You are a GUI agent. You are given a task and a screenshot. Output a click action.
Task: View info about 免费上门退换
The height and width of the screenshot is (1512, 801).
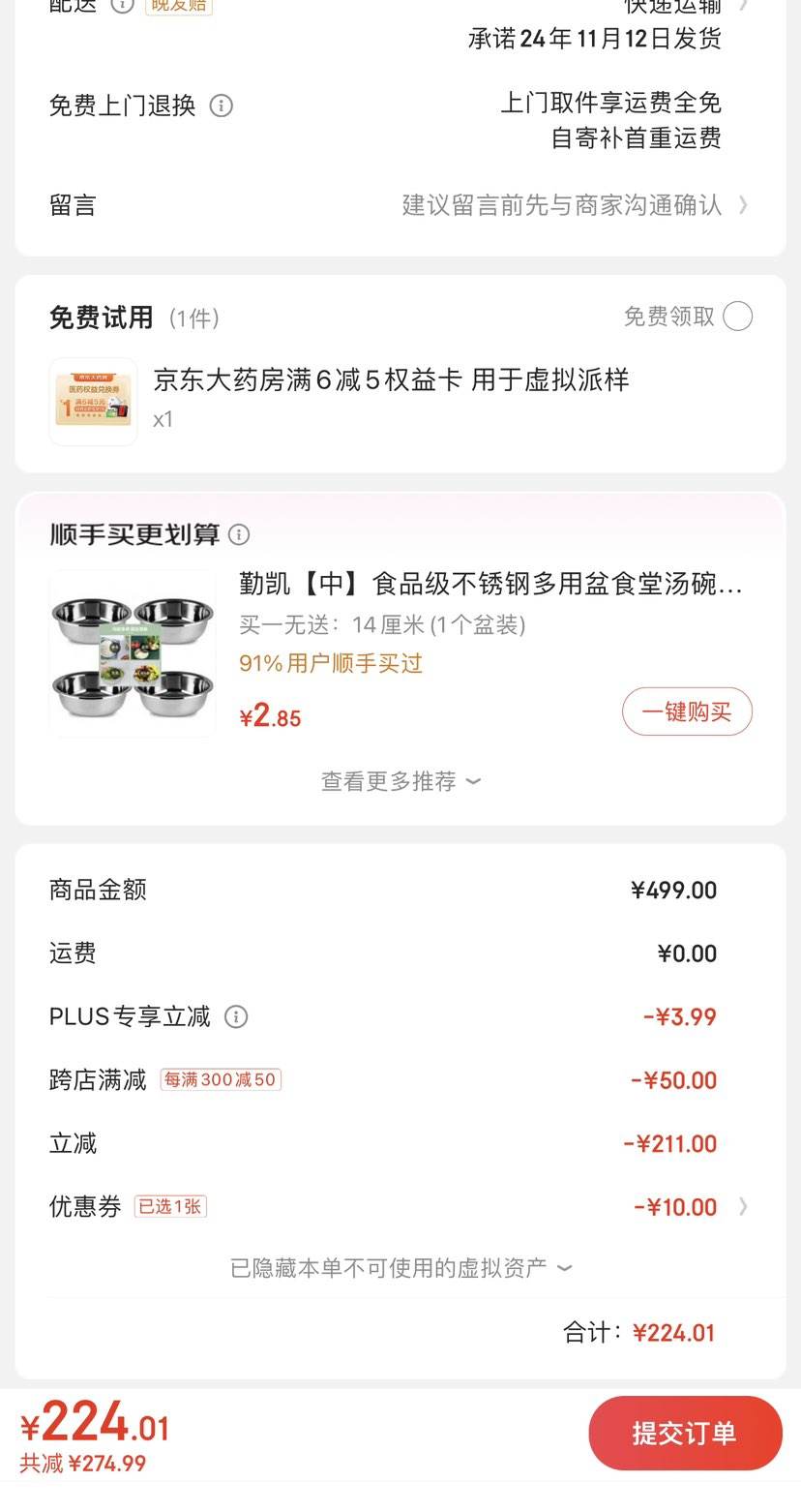(222, 106)
